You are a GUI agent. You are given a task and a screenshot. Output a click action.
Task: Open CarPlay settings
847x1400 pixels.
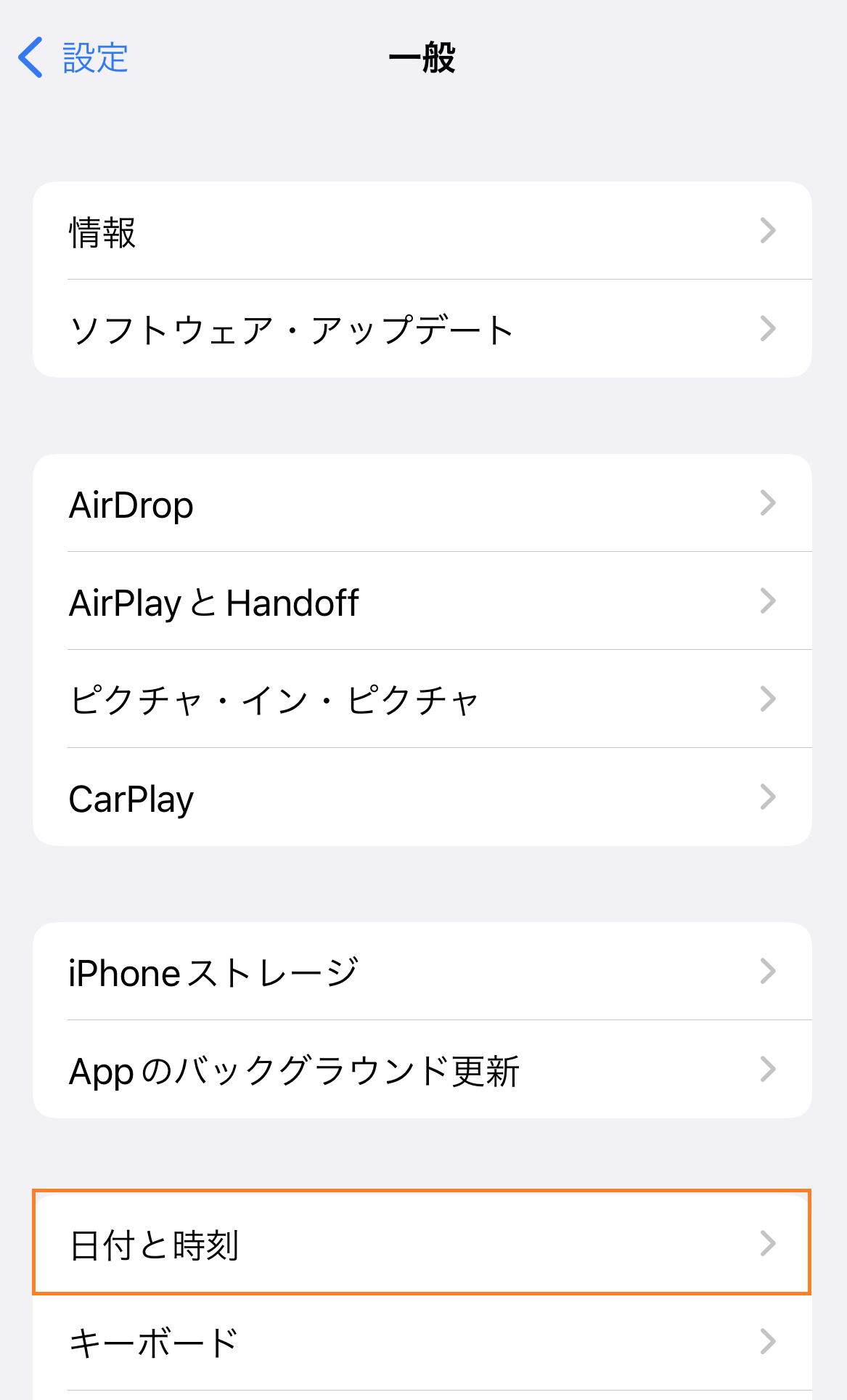click(422, 797)
